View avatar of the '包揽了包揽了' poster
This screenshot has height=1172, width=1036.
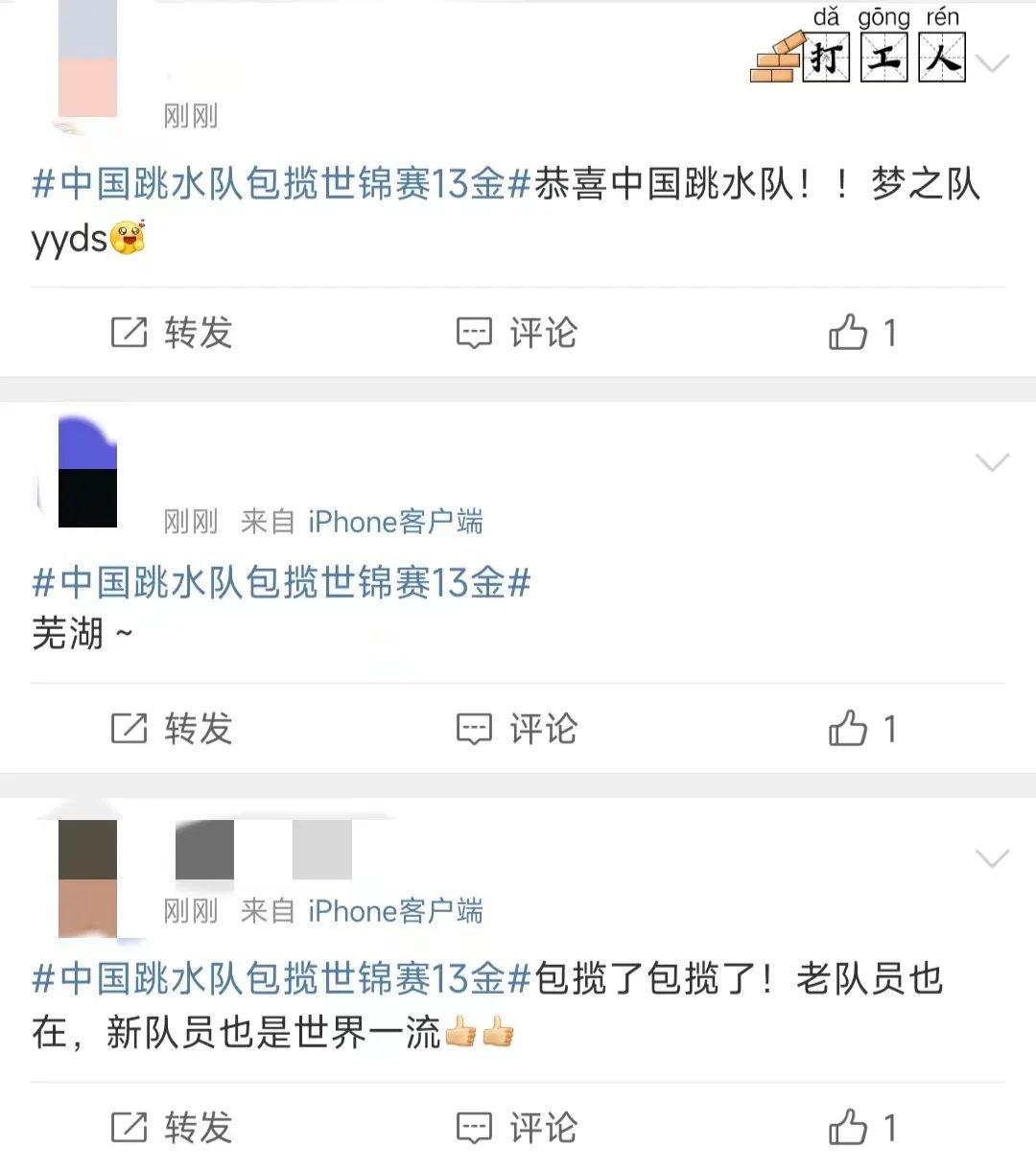pos(87,878)
